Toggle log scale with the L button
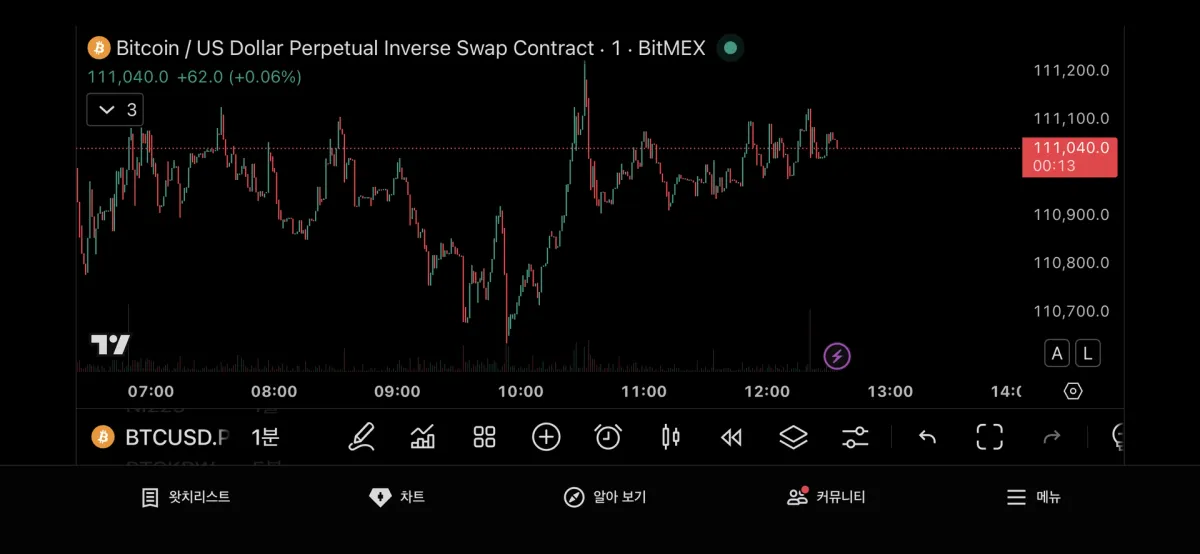This screenshot has height=554, width=1200. (x=1087, y=352)
